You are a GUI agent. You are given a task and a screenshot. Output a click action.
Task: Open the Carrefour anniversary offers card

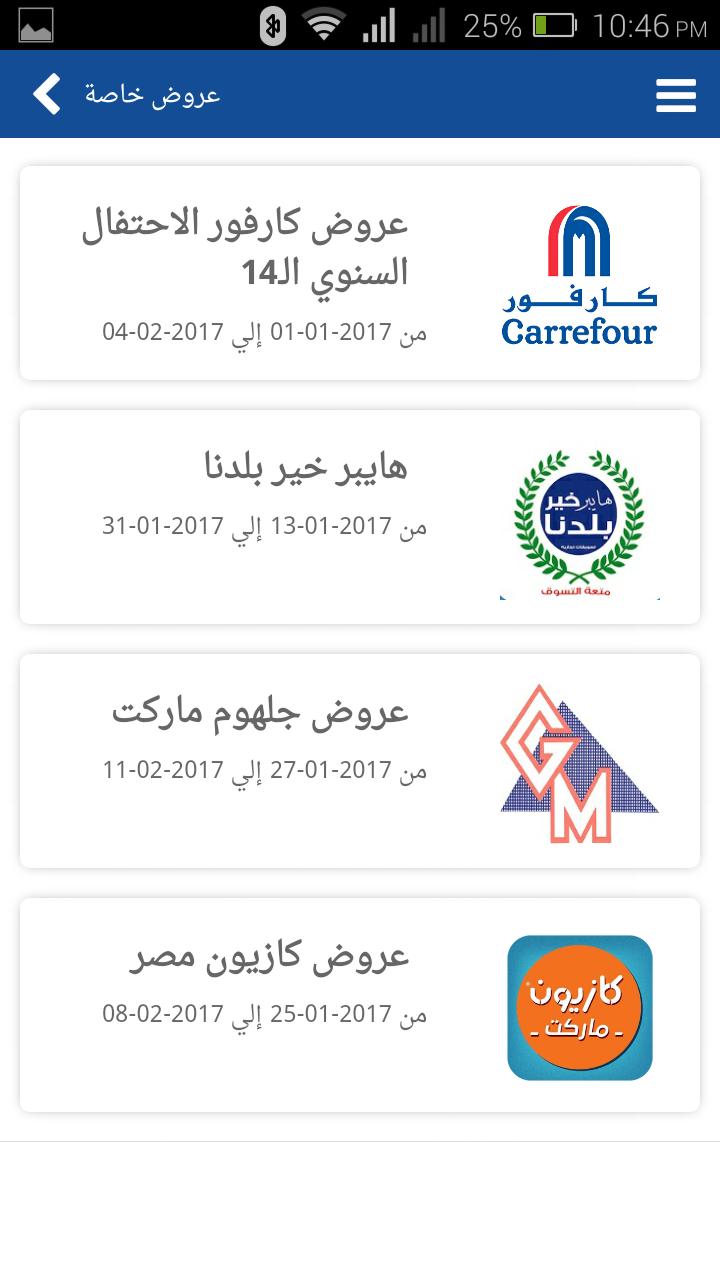tap(360, 273)
